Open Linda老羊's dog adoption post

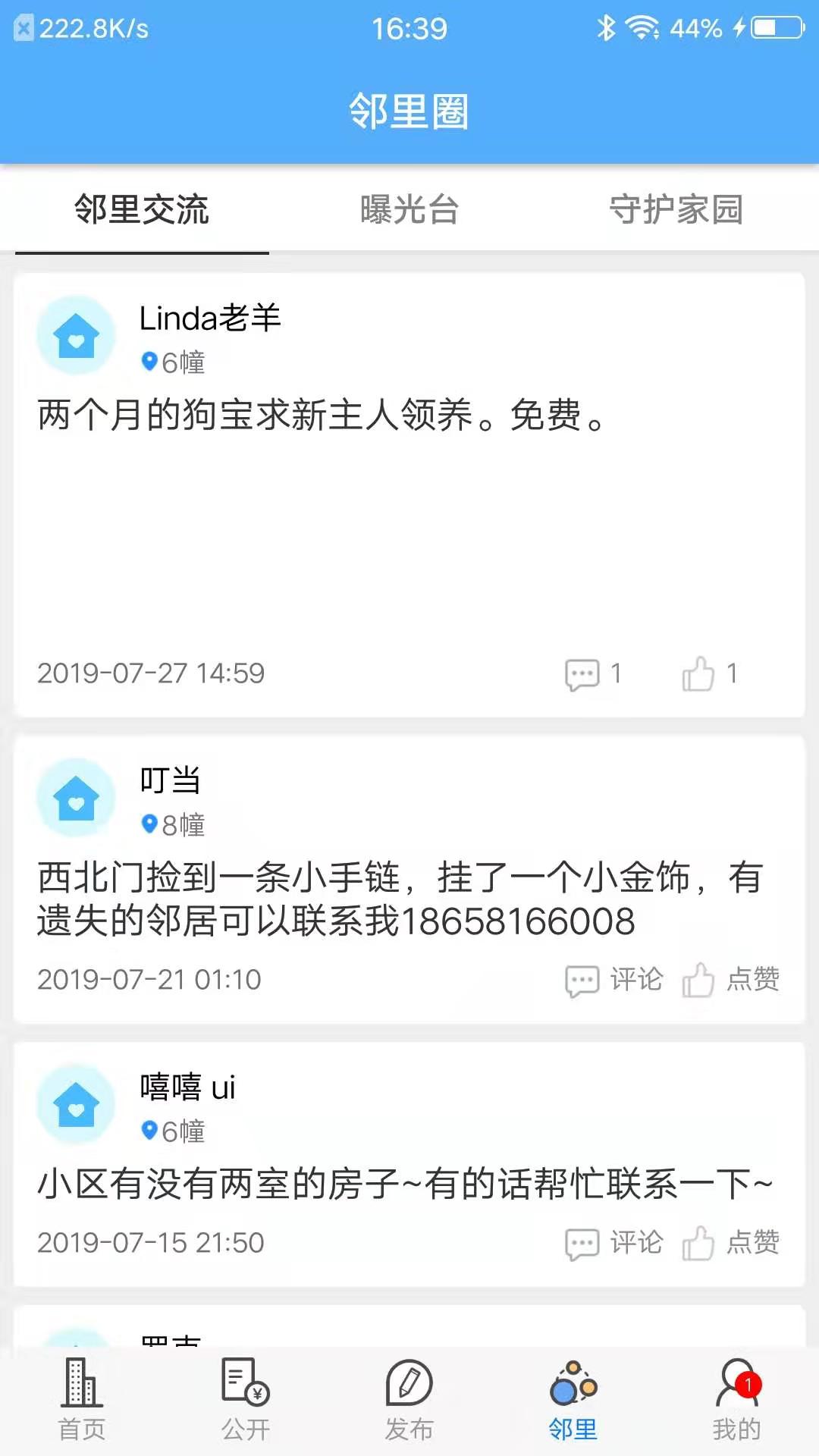322,416
